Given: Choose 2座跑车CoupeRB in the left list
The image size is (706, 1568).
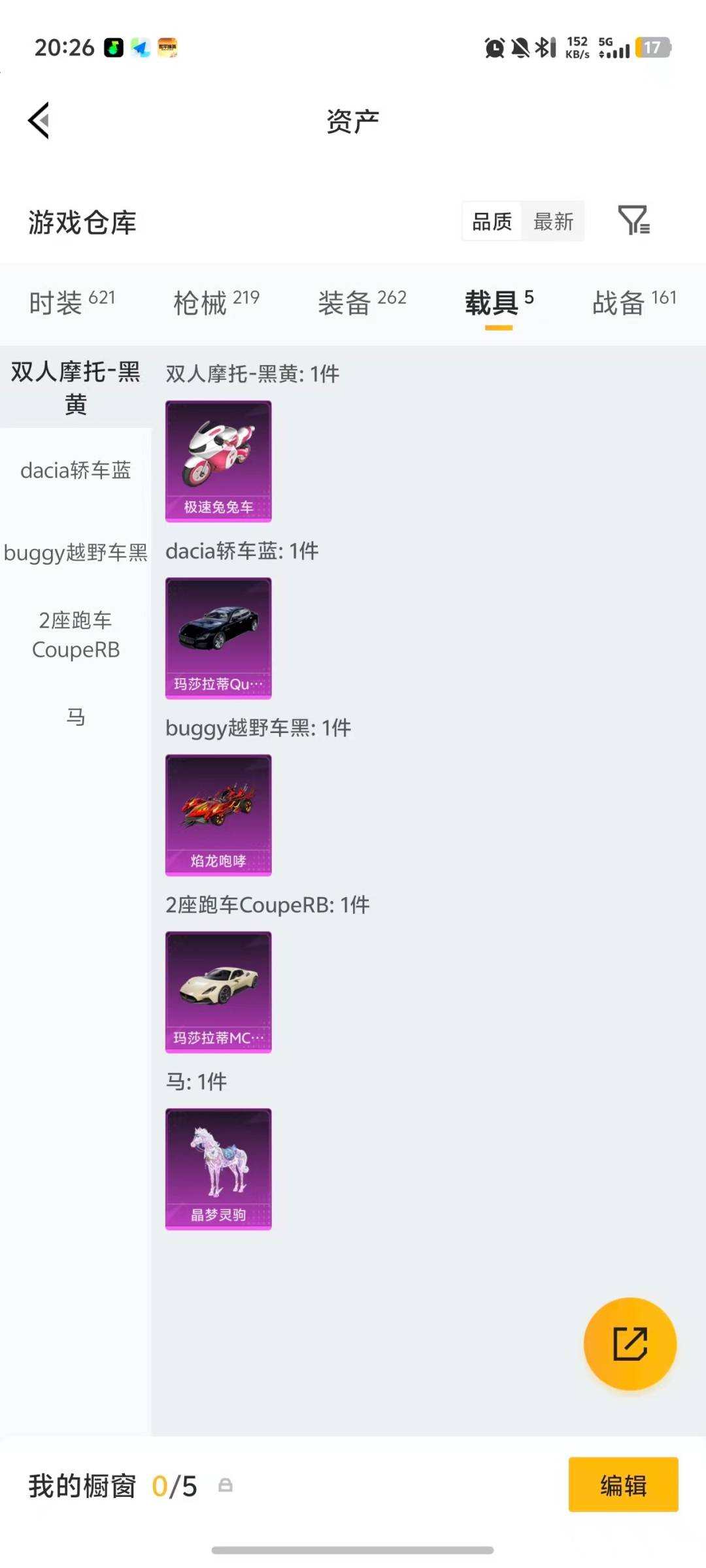Looking at the screenshot, I should point(74,635).
